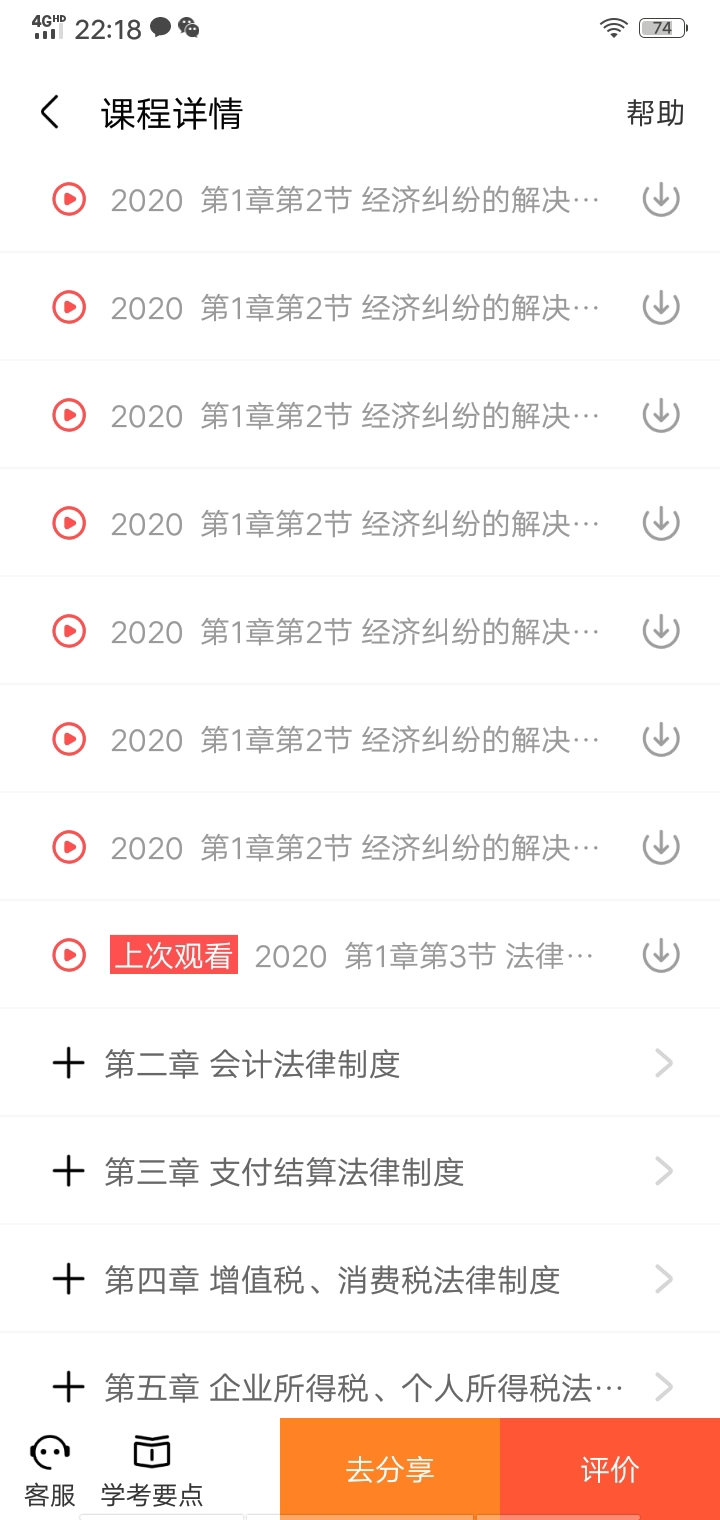Image resolution: width=720 pixels, height=1520 pixels.
Task: Open the 帮助 help link
Action: click(656, 113)
